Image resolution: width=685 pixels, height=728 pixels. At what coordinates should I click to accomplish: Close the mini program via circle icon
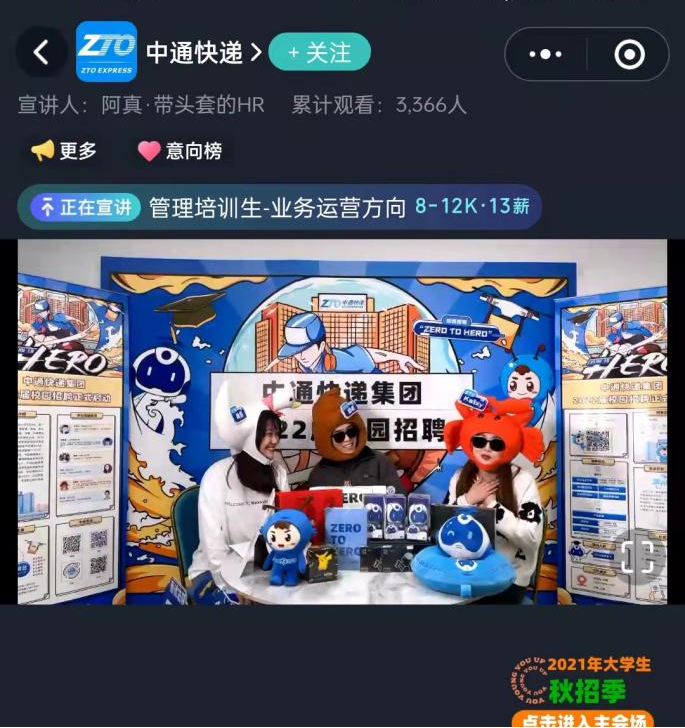click(x=629, y=54)
